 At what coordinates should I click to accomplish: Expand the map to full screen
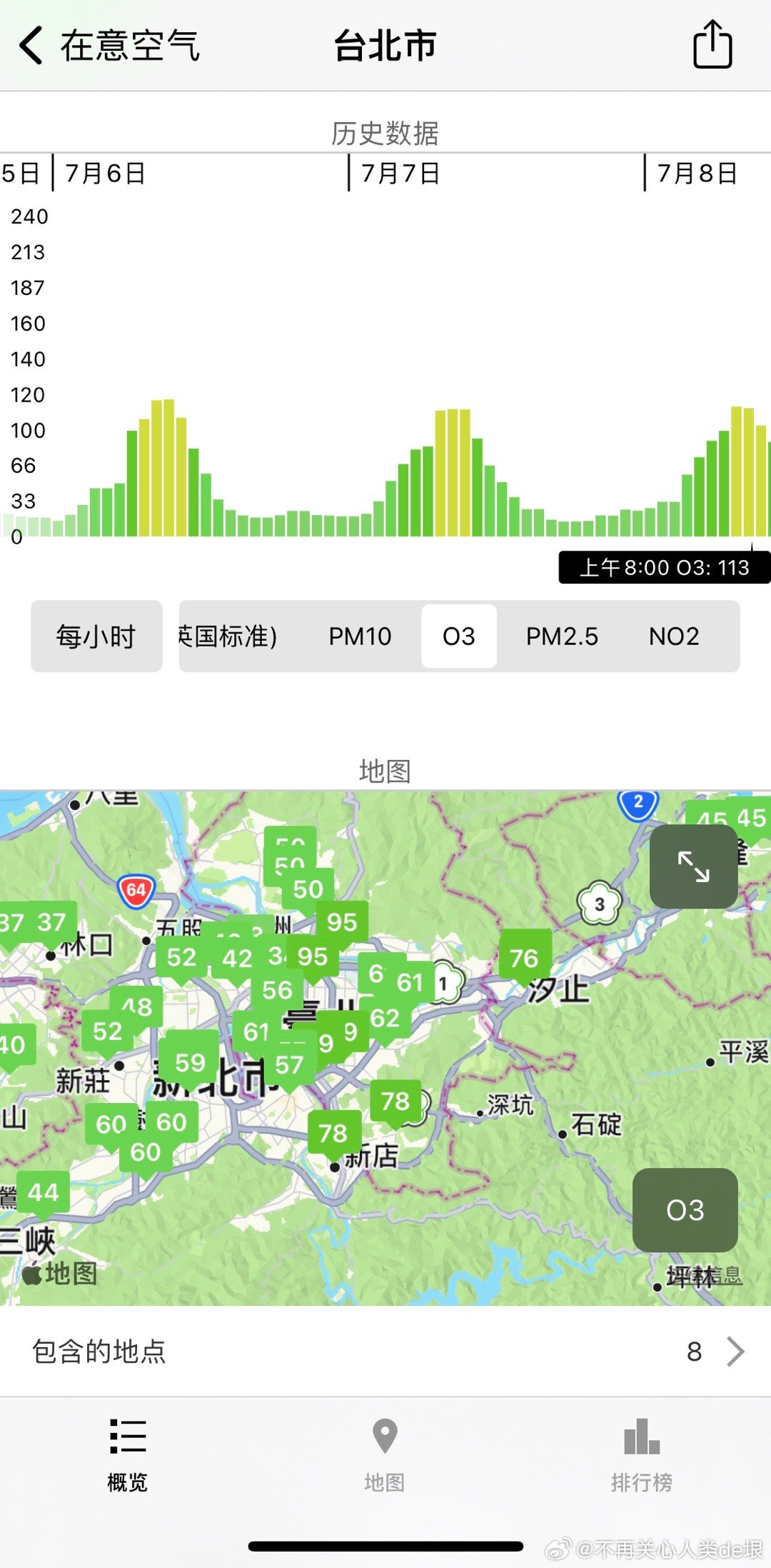(693, 866)
